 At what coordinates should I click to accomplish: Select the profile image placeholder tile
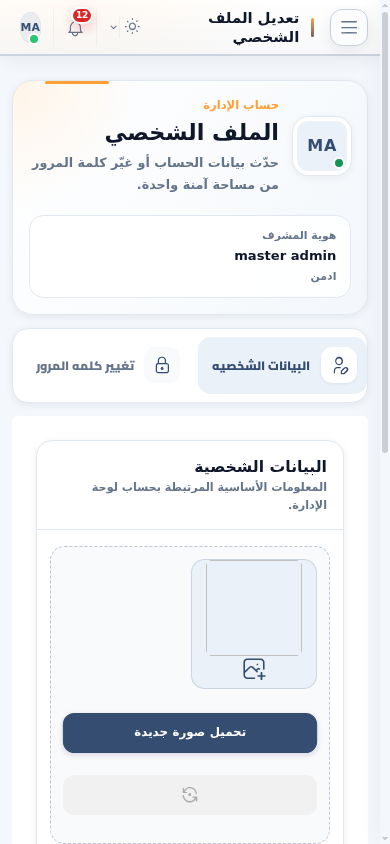[254, 624]
